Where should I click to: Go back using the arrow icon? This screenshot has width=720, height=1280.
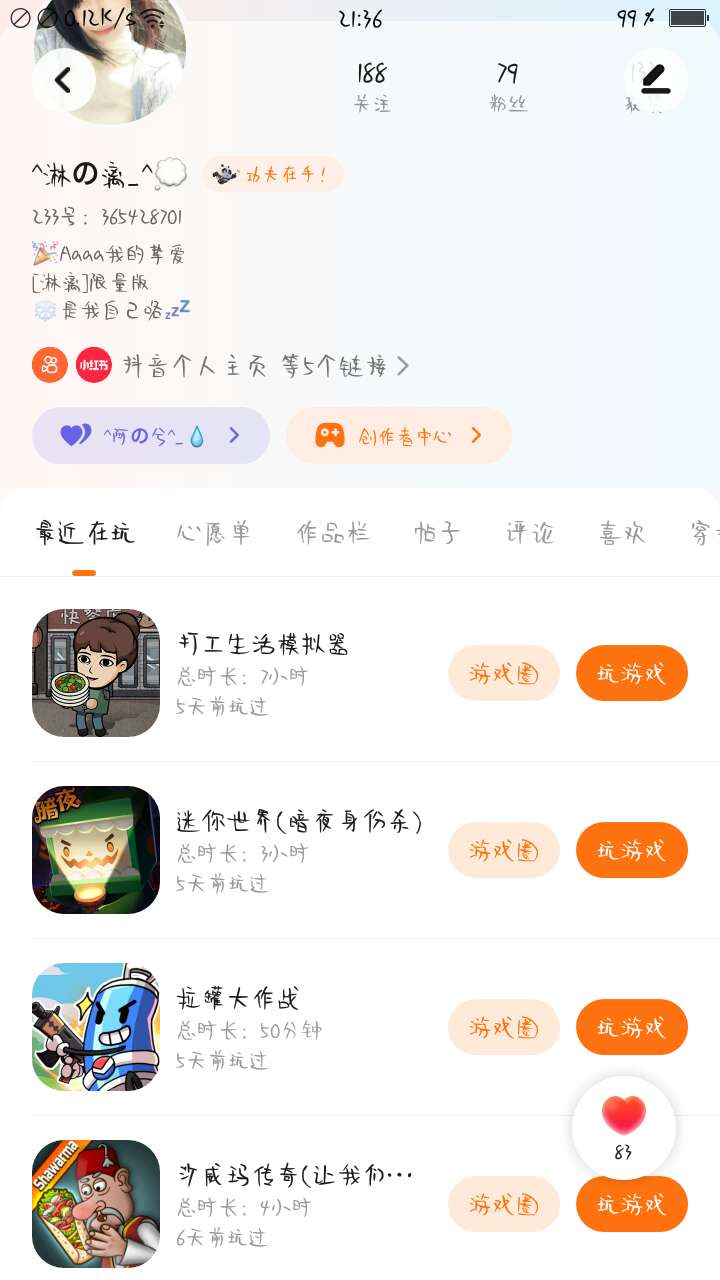[x=64, y=80]
